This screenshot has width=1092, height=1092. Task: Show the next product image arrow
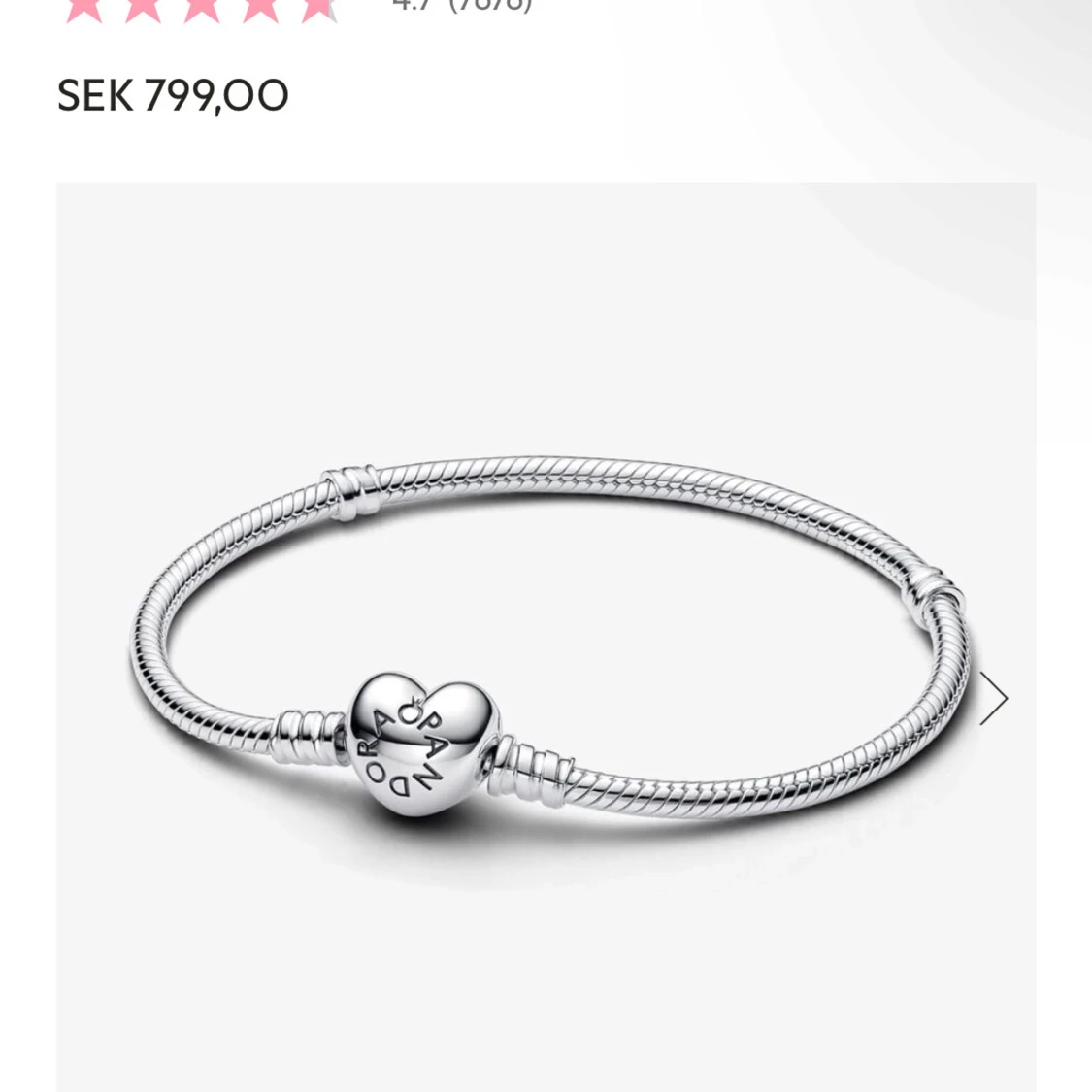coord(994,698)
